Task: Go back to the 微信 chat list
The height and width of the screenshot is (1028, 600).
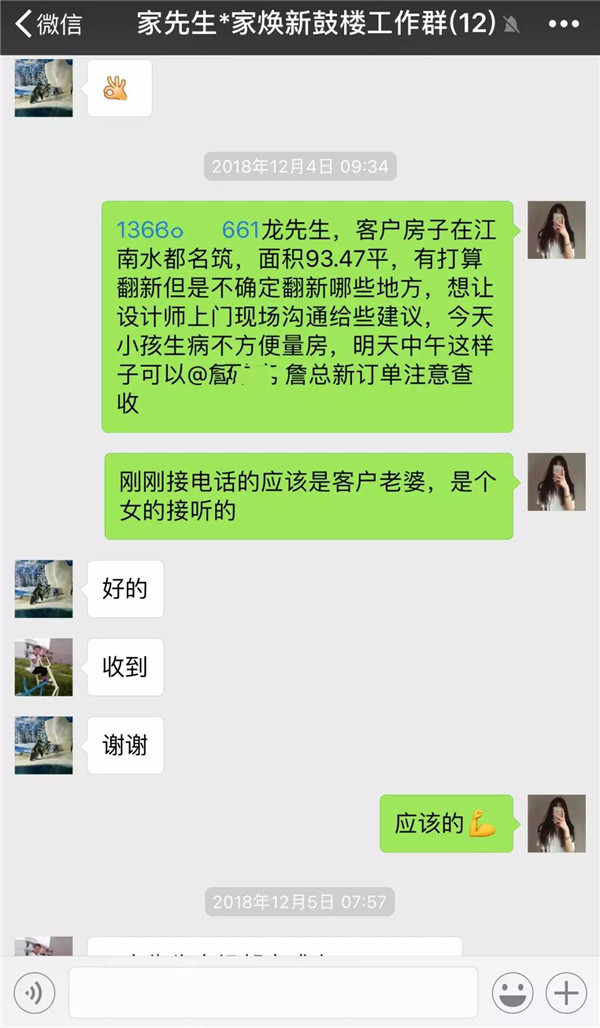Action: (x=48, y=24)
